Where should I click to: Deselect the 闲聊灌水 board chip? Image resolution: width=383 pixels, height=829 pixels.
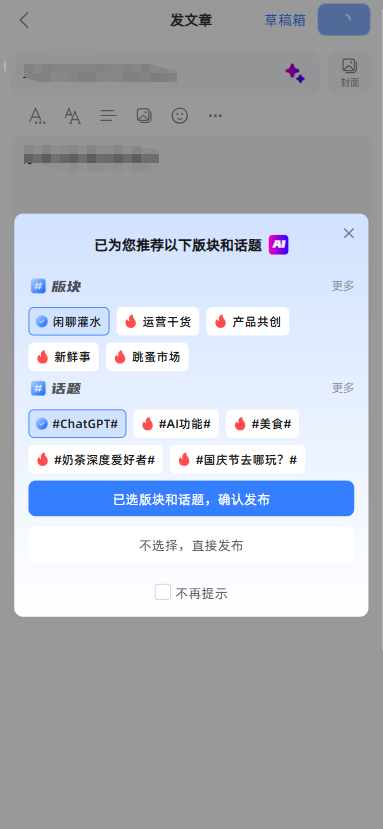tap(69, 321)
